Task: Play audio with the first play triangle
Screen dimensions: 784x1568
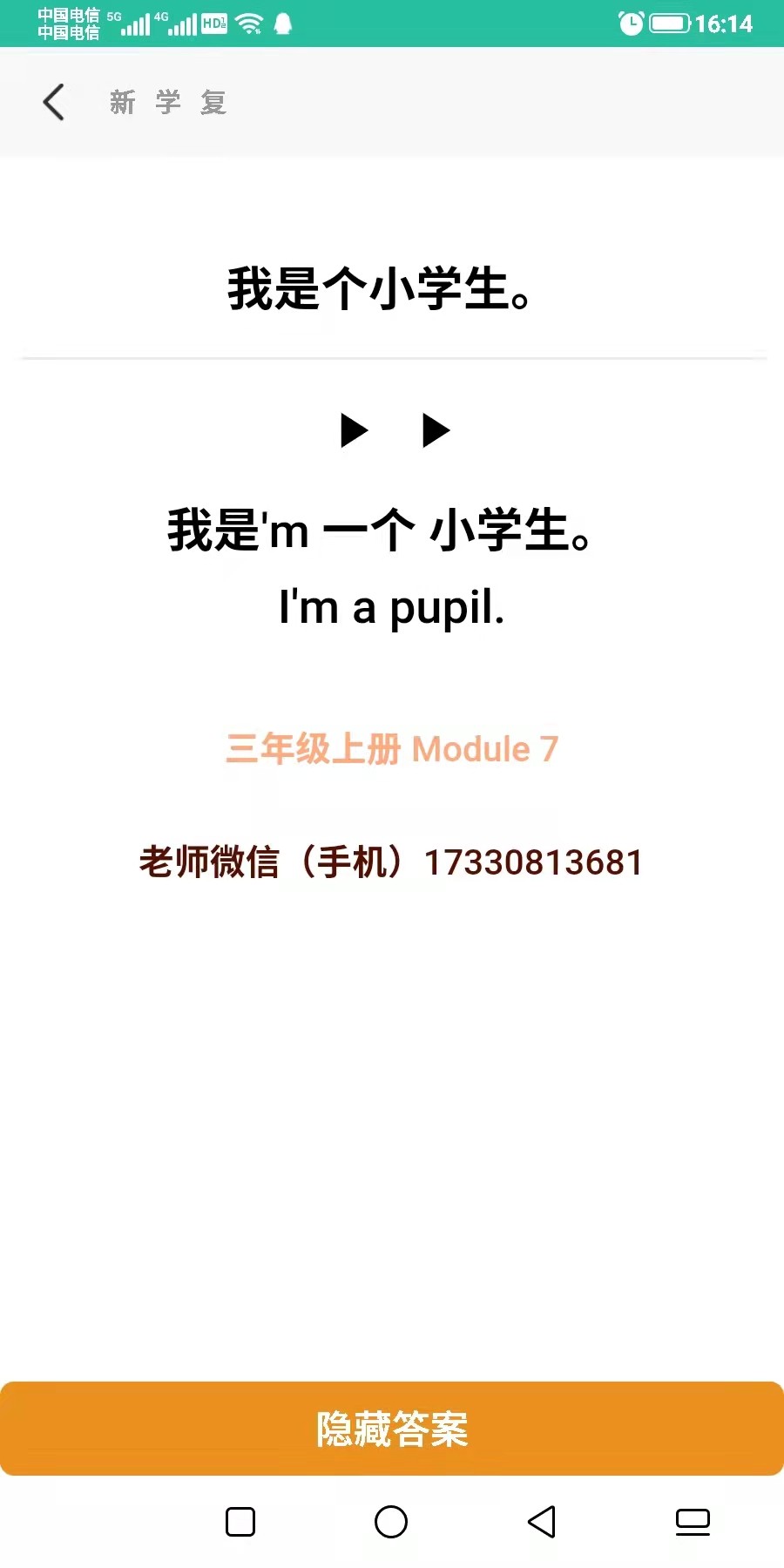Action: (x=354, y=430)
